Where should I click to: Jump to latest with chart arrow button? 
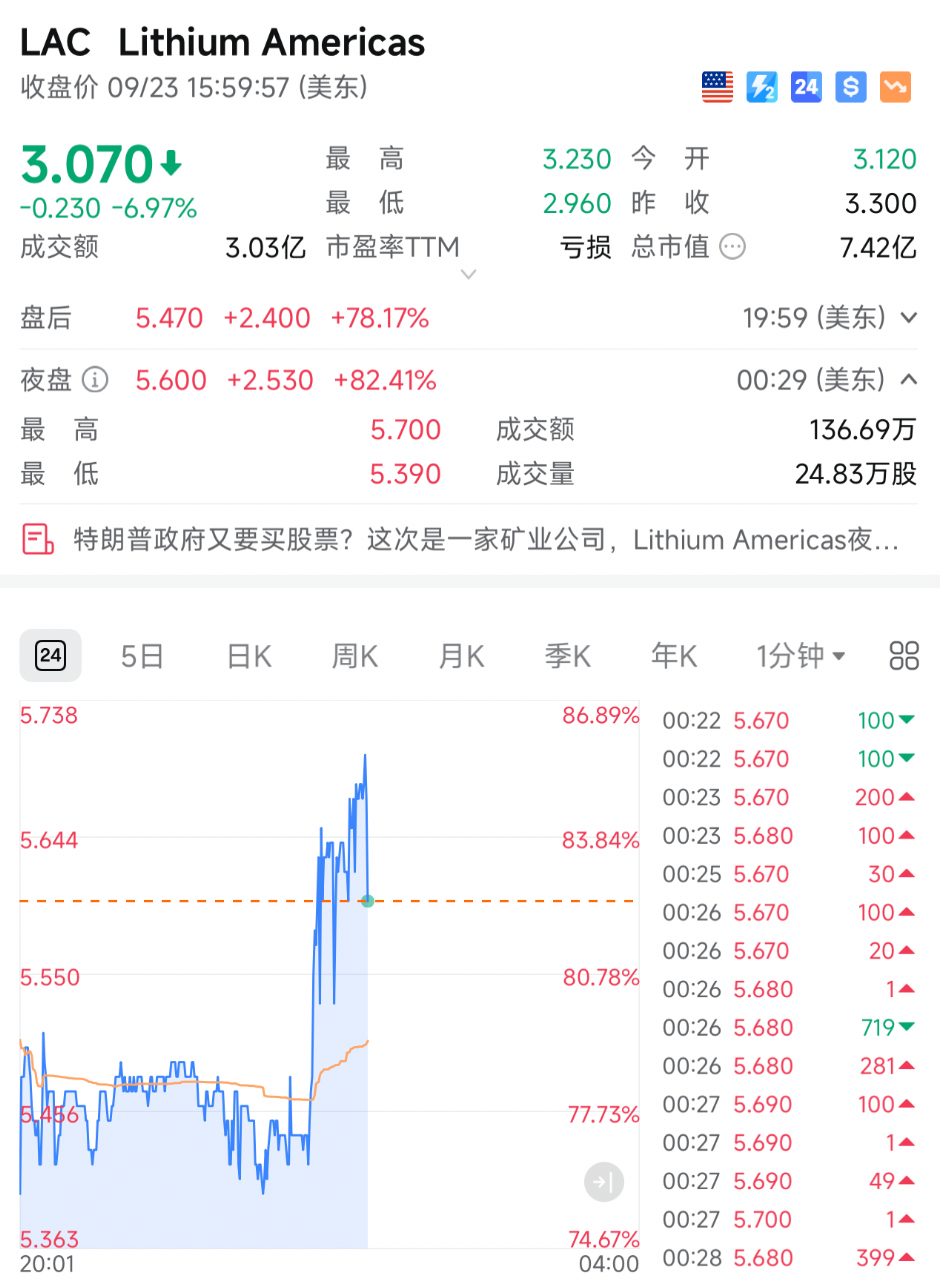[x=603, y=1182]
